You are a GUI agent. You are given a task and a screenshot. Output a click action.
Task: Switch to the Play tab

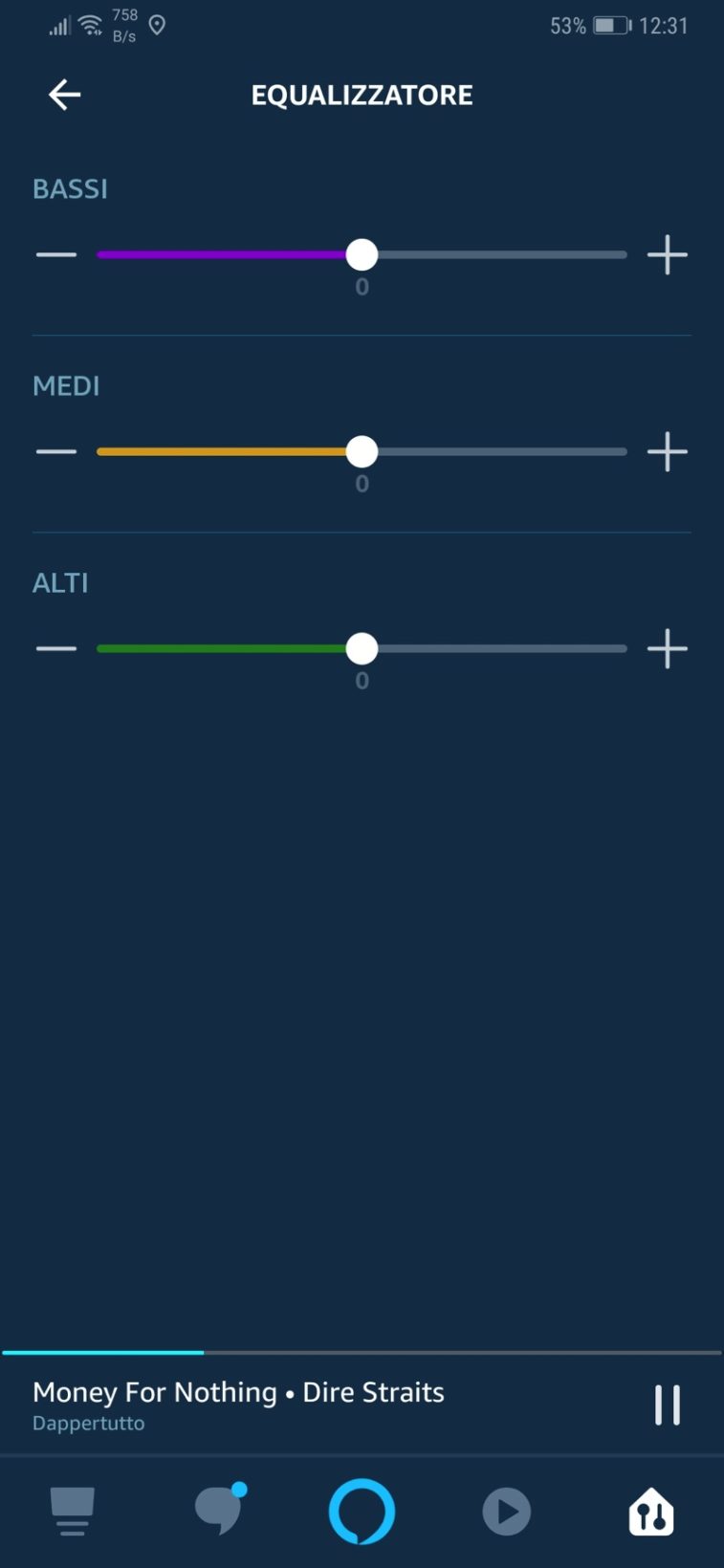506,1512
